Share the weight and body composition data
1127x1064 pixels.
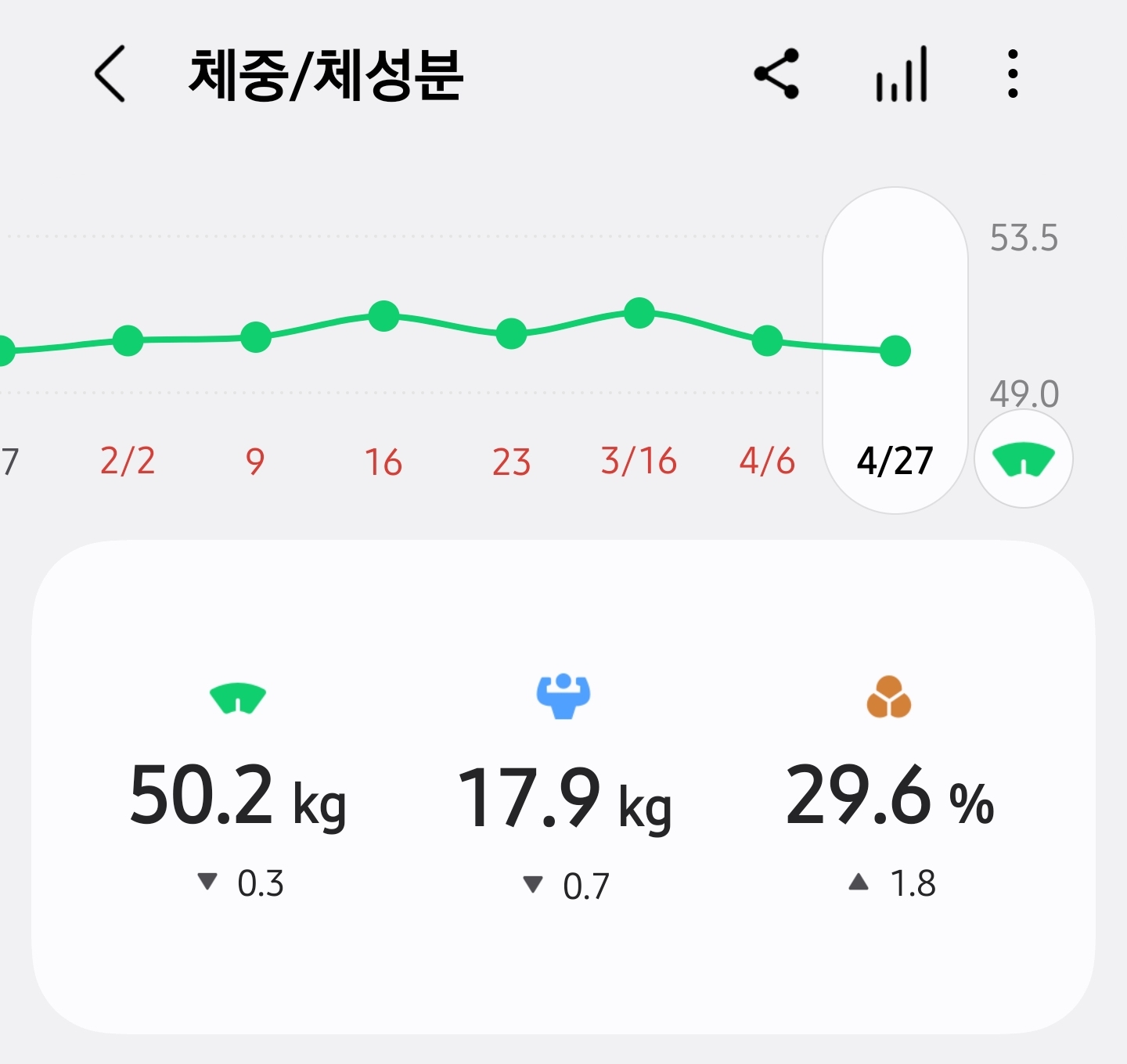click(x=776, y=74)
